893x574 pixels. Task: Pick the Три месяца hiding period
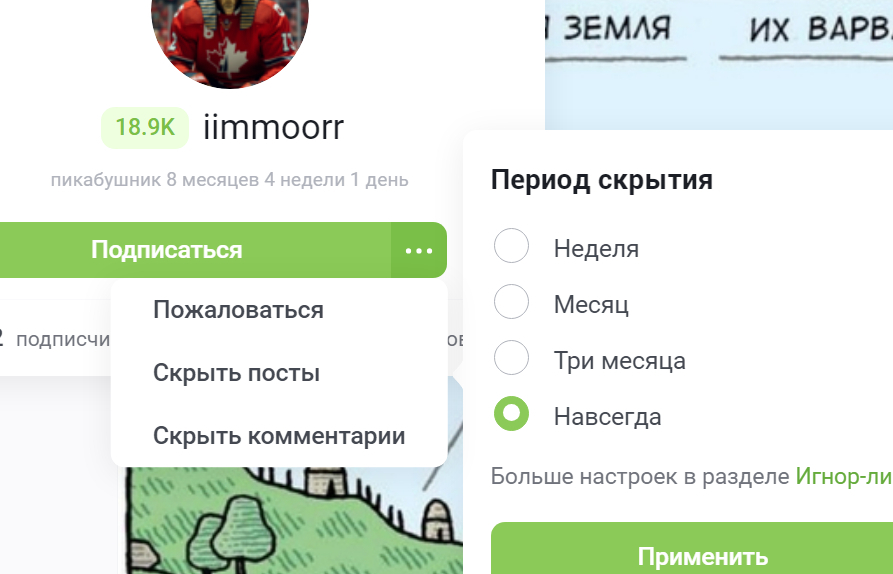click(x=512, y=359)
